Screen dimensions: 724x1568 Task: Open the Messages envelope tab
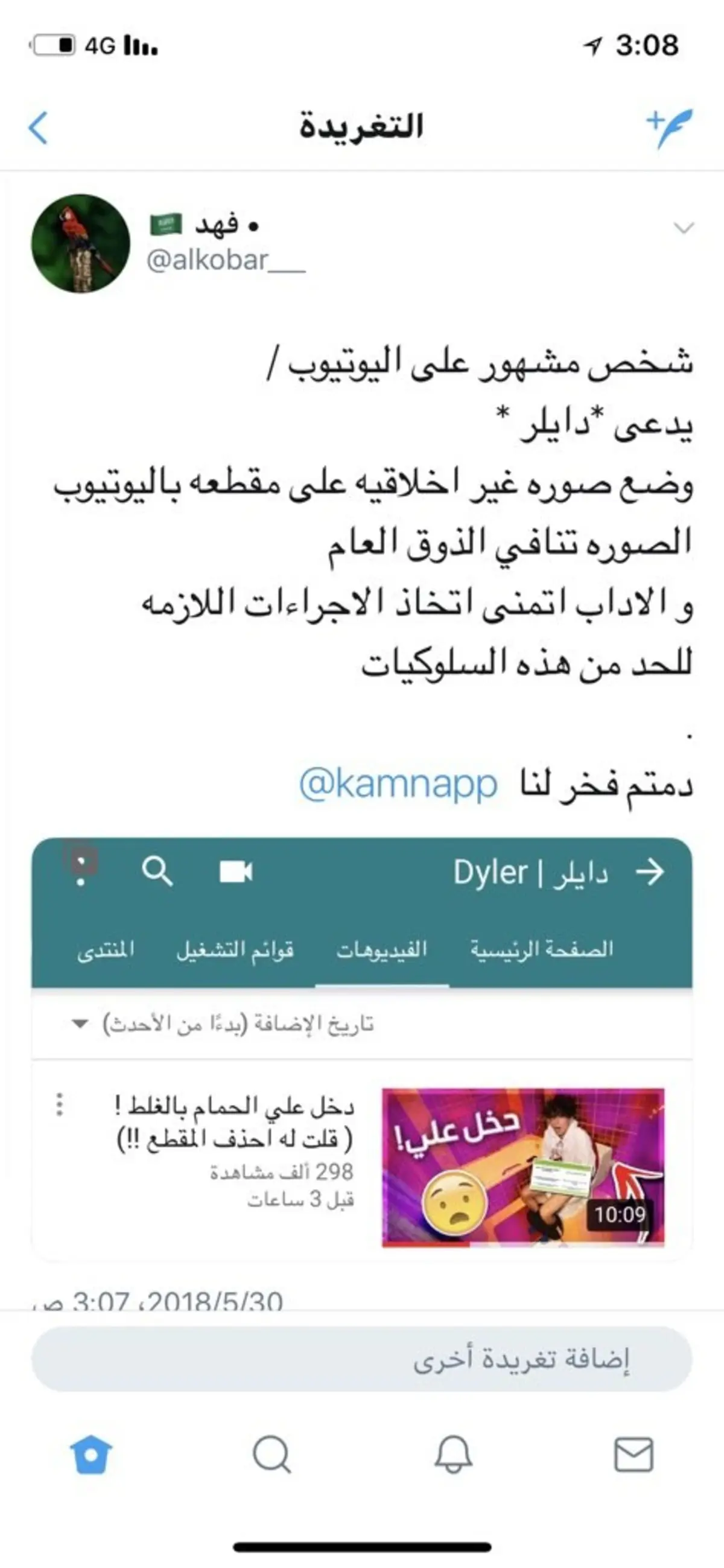(634, 1455)
